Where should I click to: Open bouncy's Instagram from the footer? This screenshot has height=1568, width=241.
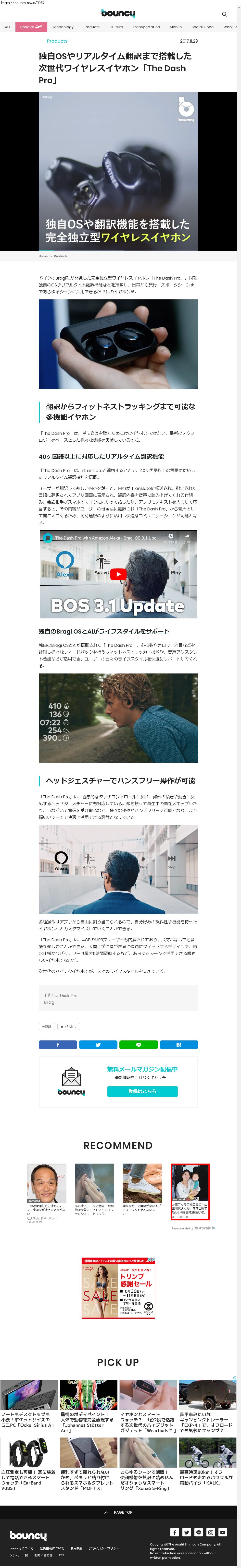coord(211,1532)
